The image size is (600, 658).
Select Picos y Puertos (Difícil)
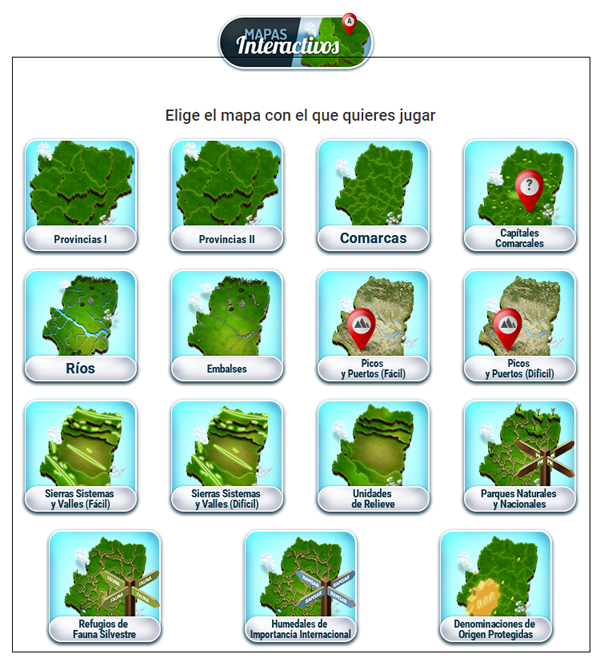click(520, 326)
